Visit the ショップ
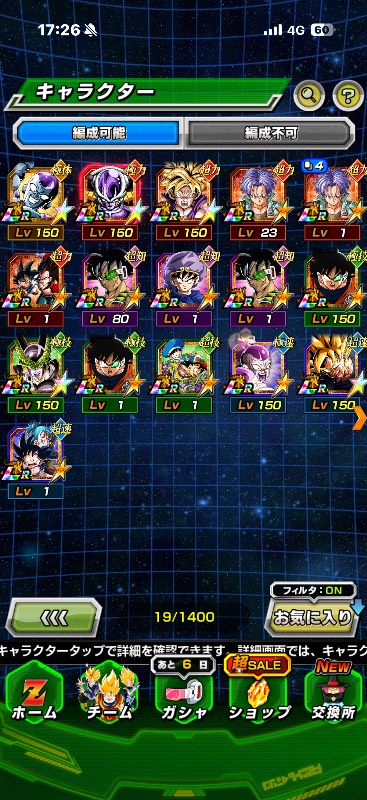This screenshot has height=800, width=367. [x=258, y=695]
